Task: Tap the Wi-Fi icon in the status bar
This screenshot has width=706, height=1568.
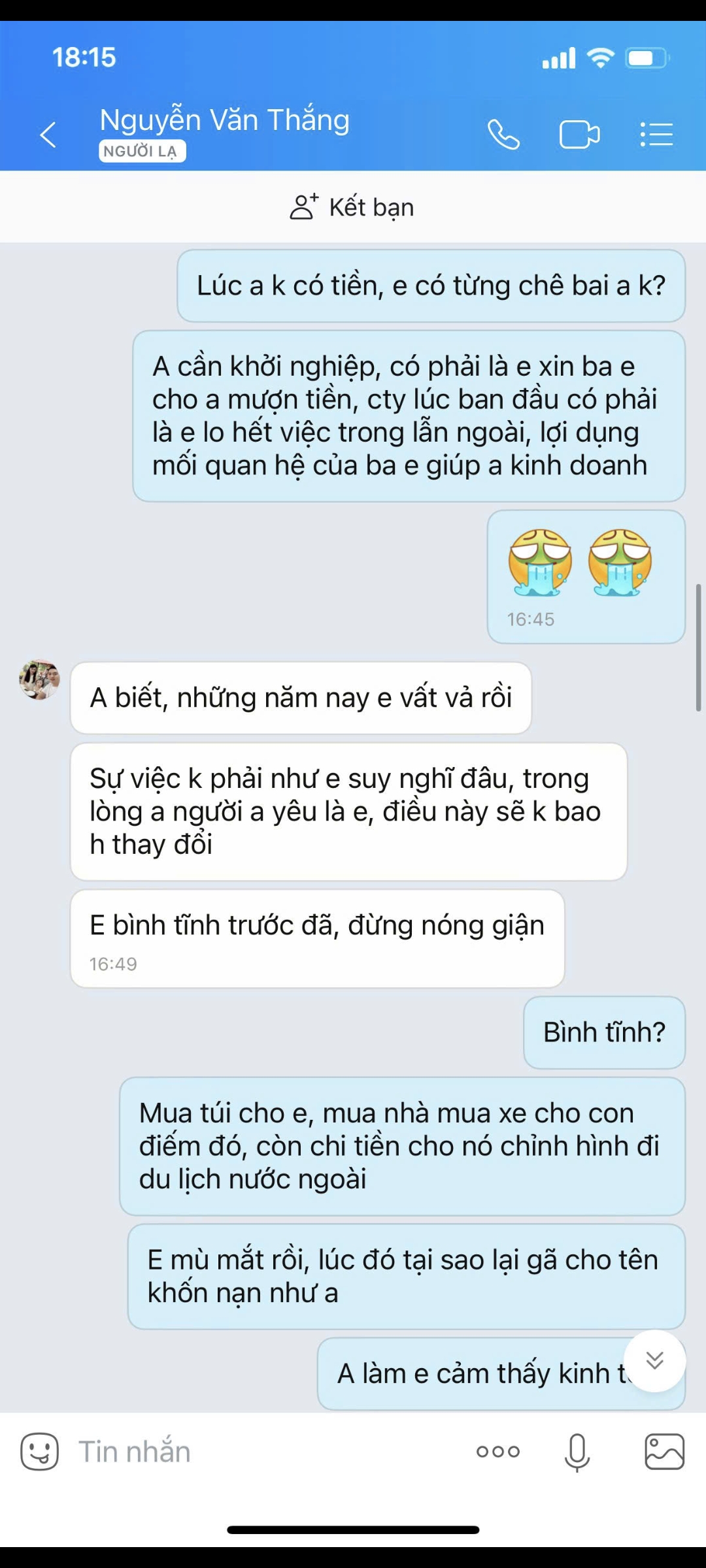Action: coord(599,59)
